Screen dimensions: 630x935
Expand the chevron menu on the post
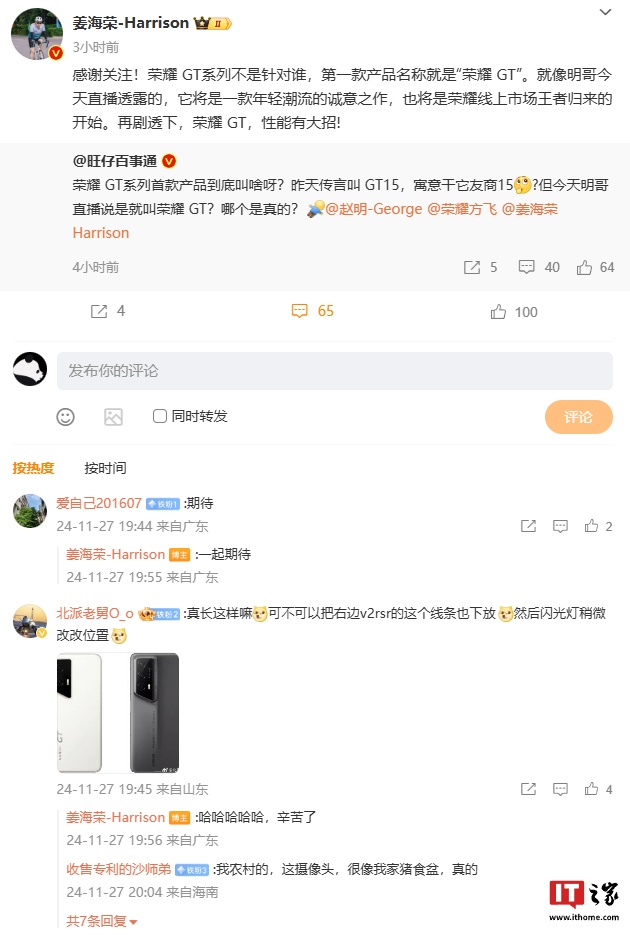click(605, 12)
